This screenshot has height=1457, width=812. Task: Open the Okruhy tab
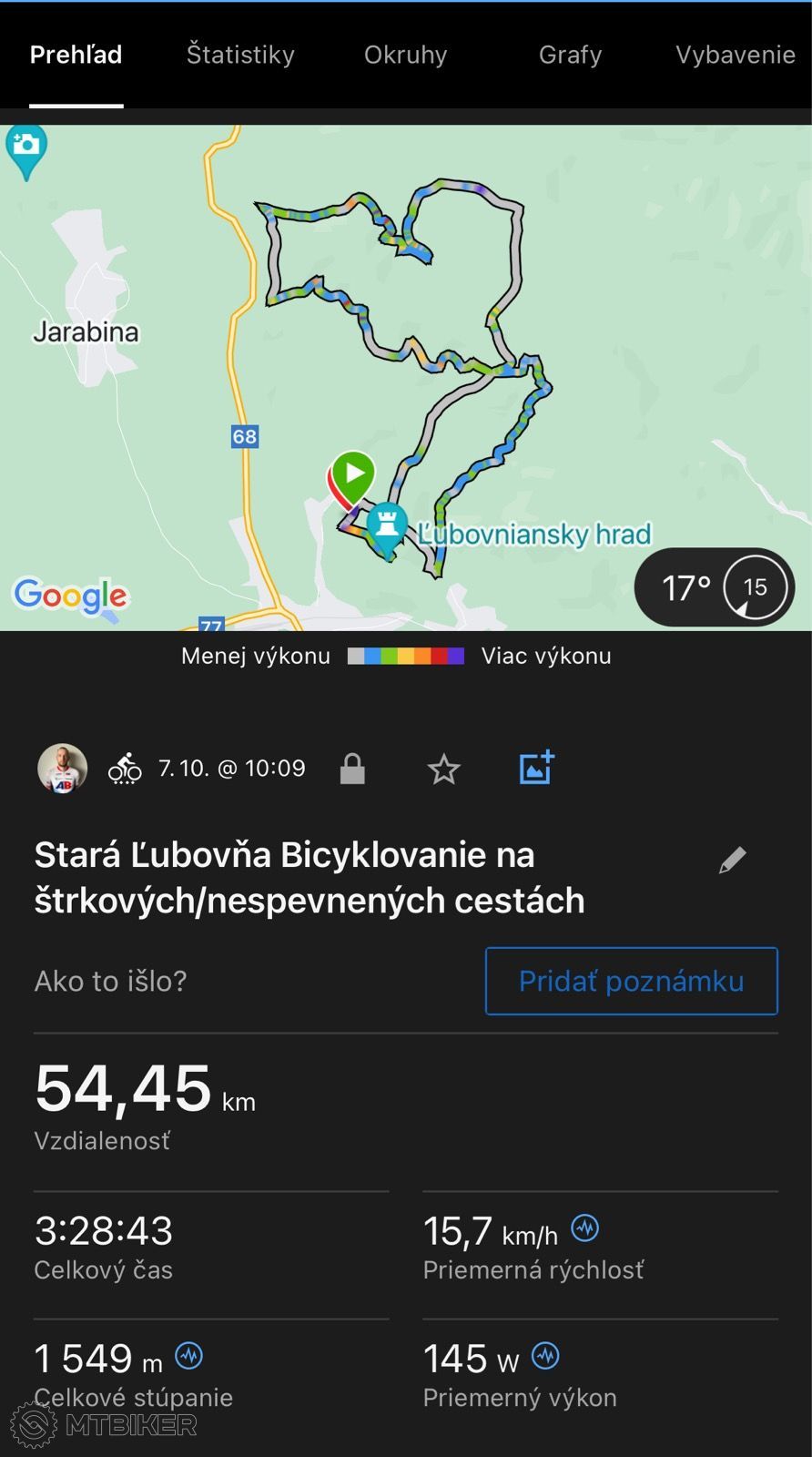[x=406, y=55]
